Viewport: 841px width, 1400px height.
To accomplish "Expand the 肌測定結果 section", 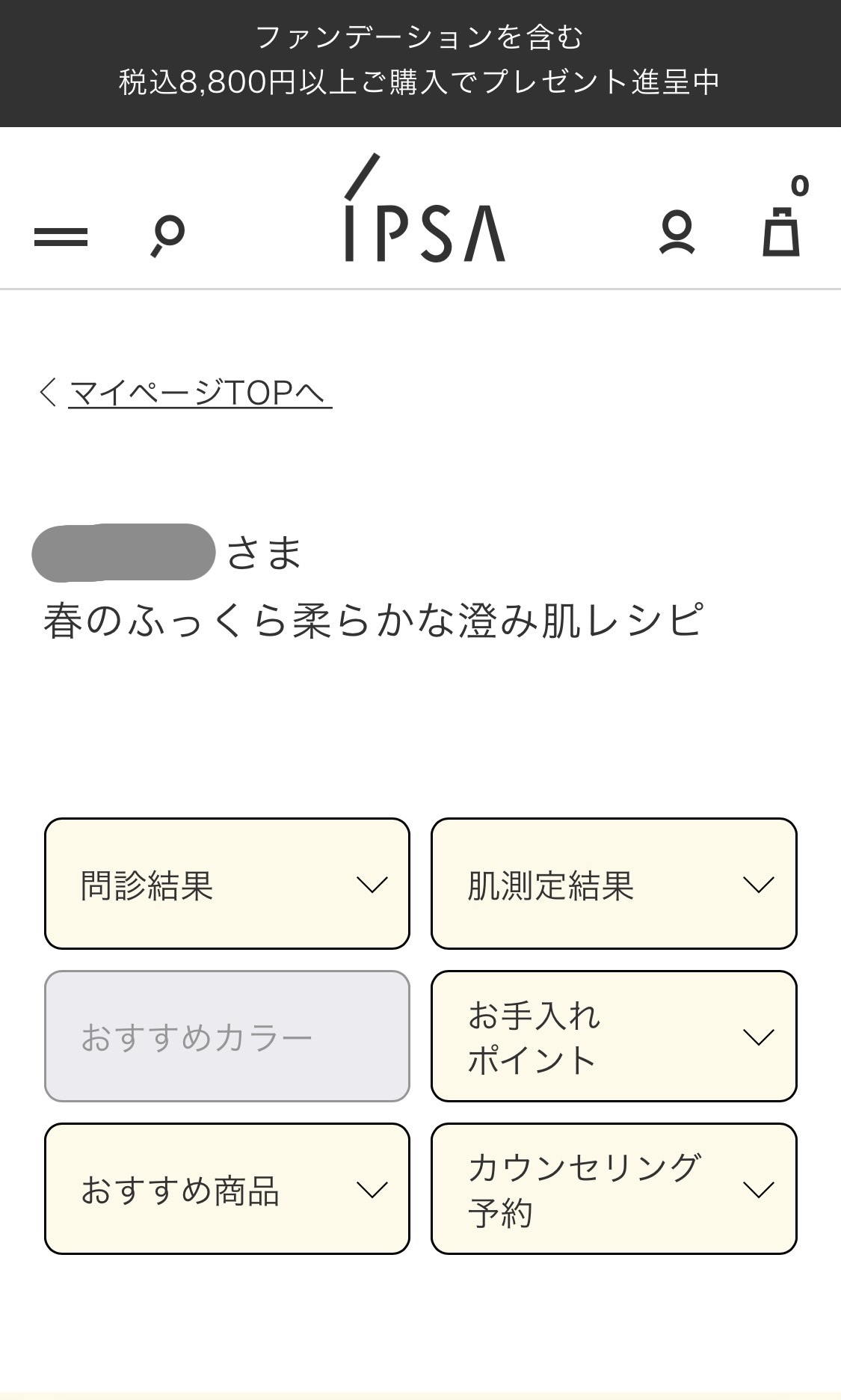I will pos(614,884).
